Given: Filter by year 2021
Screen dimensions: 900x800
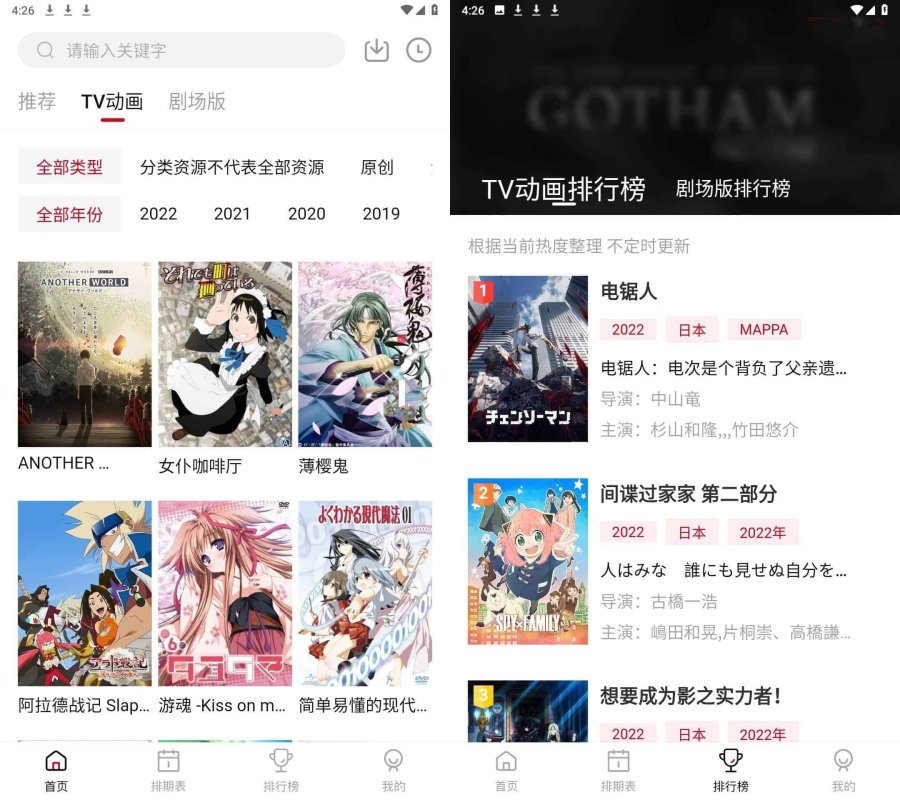Looking at the screenshot, I should 232,214.
